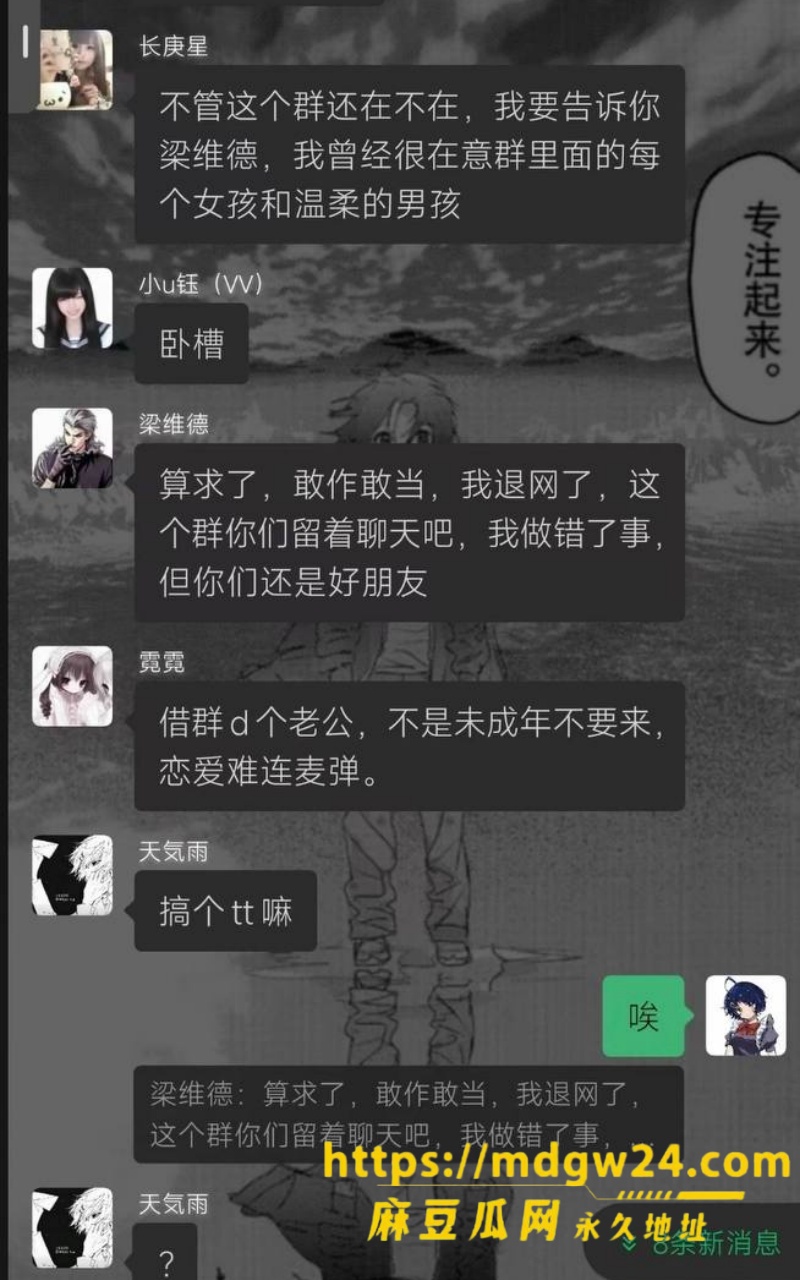The height and width of the screenshot is (1280, 800).
Task: Open 小u钰 (VV)'s profile avatar
Action: point(72,308)
